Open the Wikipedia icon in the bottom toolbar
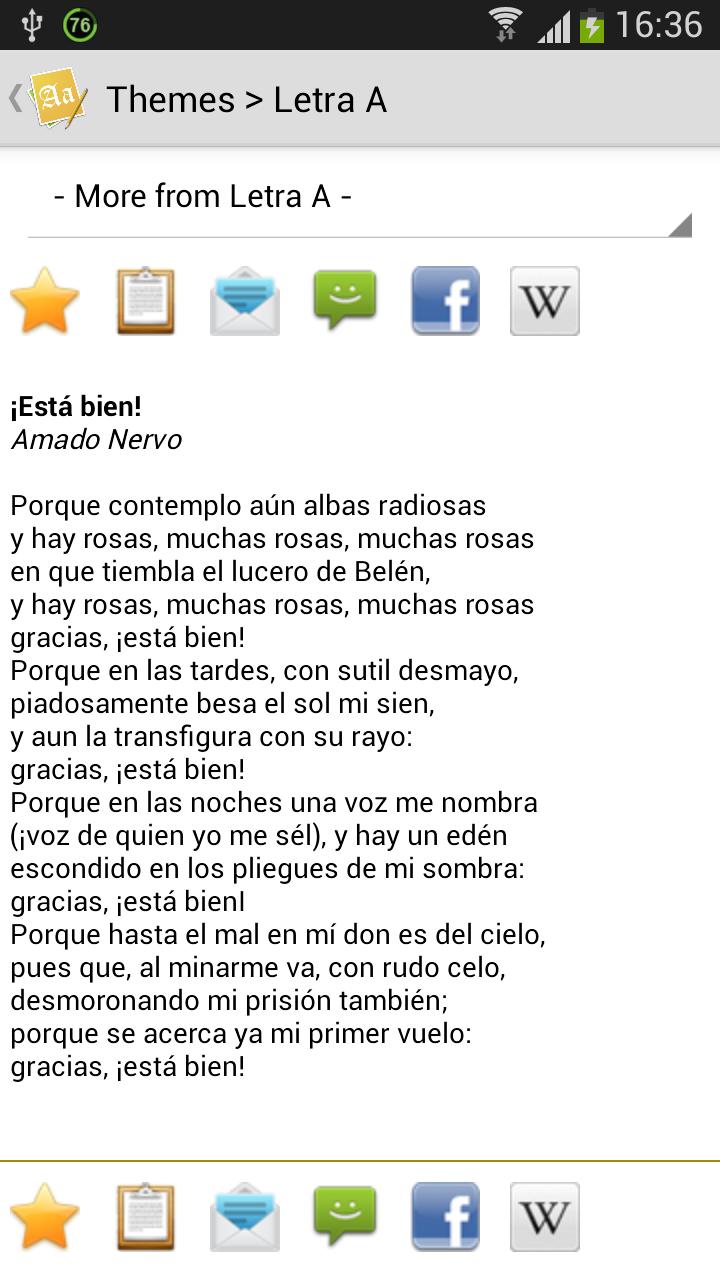This screenshot has height=1280, width=720. (x=544, y=1216)
